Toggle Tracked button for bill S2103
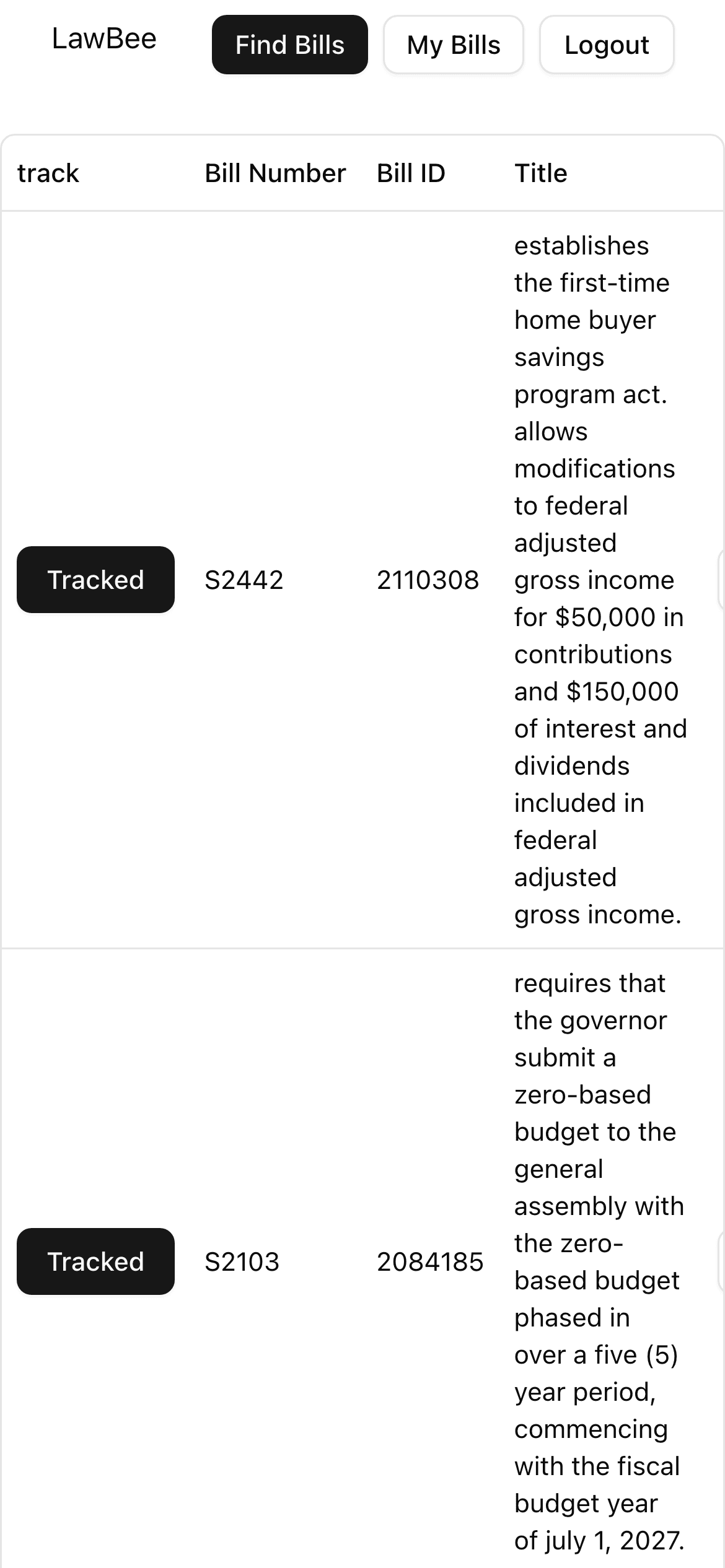 [95, 1261]
